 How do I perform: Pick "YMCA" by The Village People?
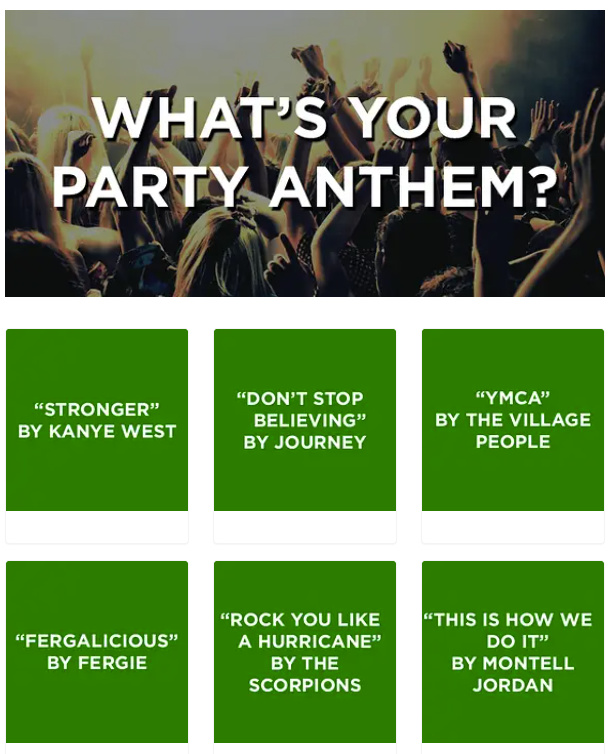click(x=513, y=420)
